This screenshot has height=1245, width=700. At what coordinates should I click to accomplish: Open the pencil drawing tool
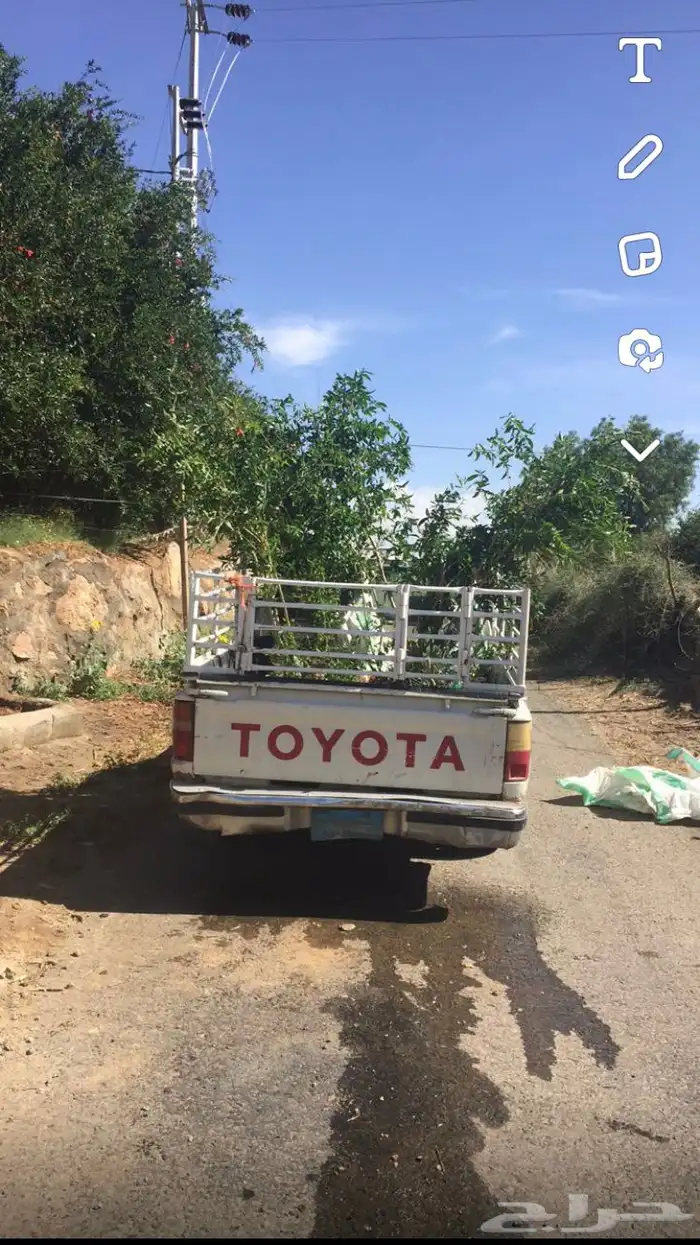tap(640, 157)
